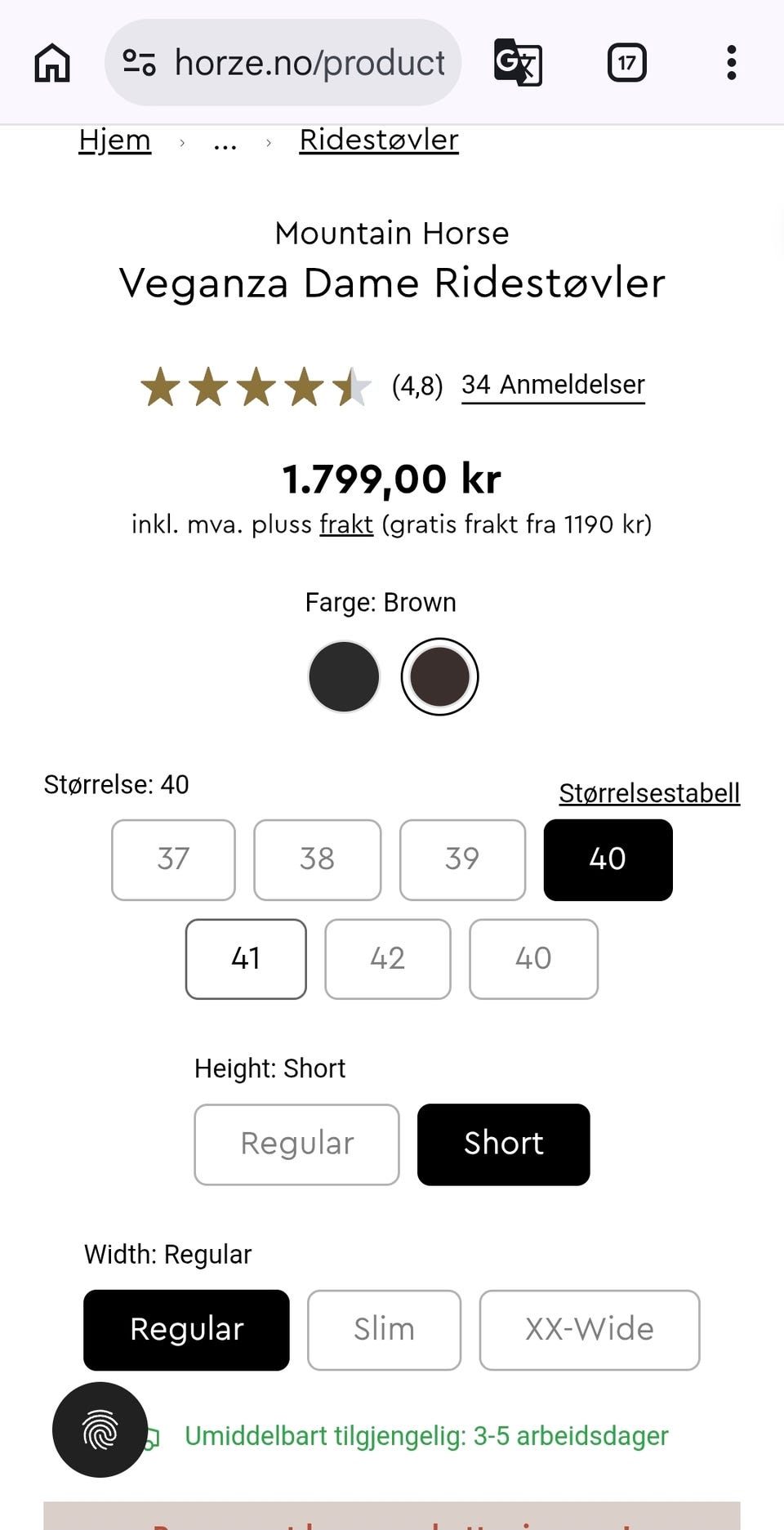Open the browser three-dot menu
The image size is (784, 1530).
click(x=730, y=62)
